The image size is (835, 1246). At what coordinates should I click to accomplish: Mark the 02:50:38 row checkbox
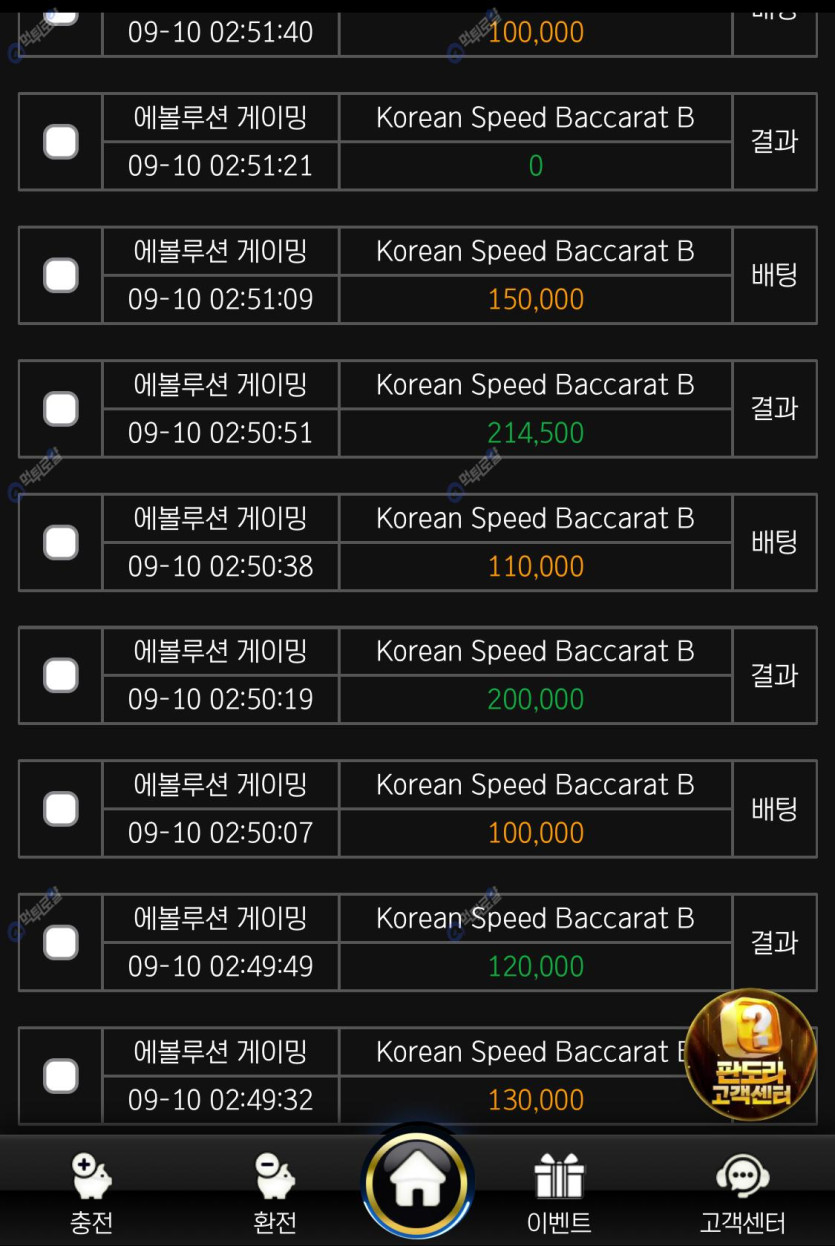[x=61, y=542]
